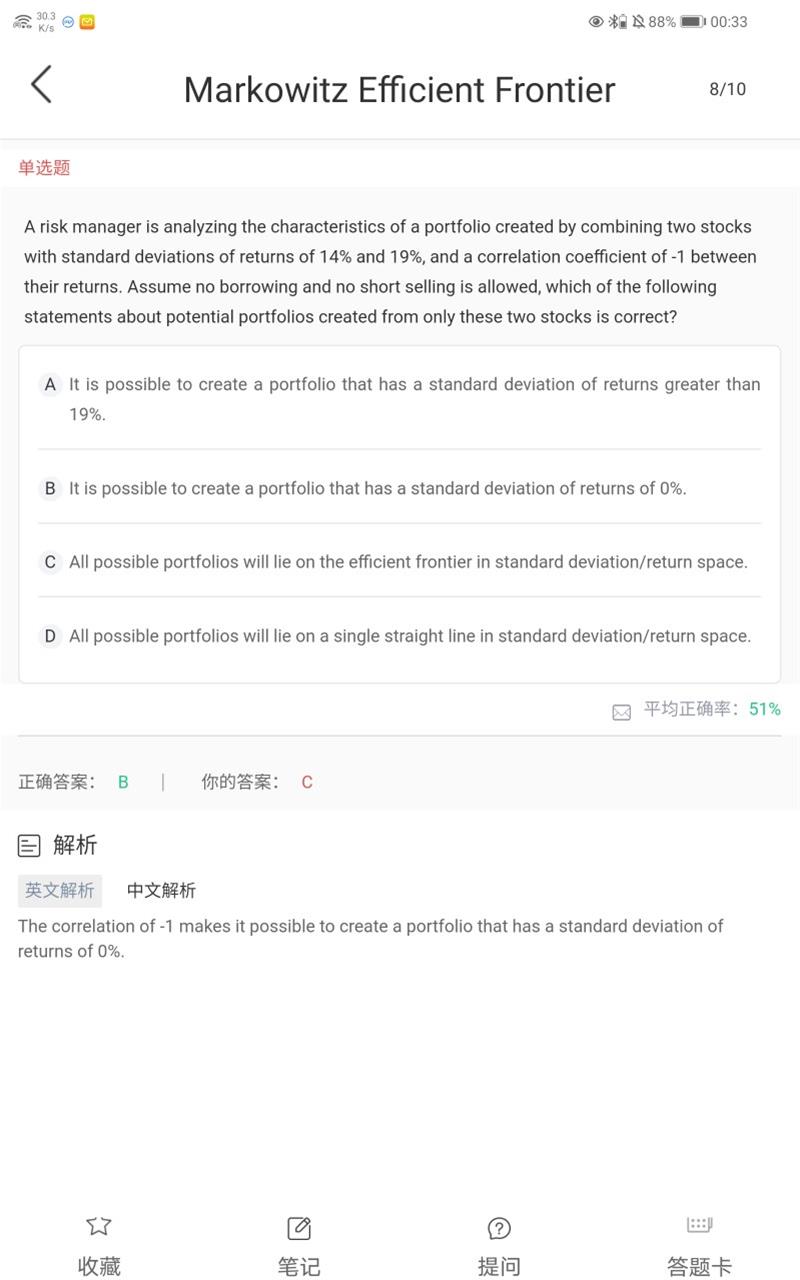Choose answer option C
The width and height of the screenshot is (800, 1280).
399,562
